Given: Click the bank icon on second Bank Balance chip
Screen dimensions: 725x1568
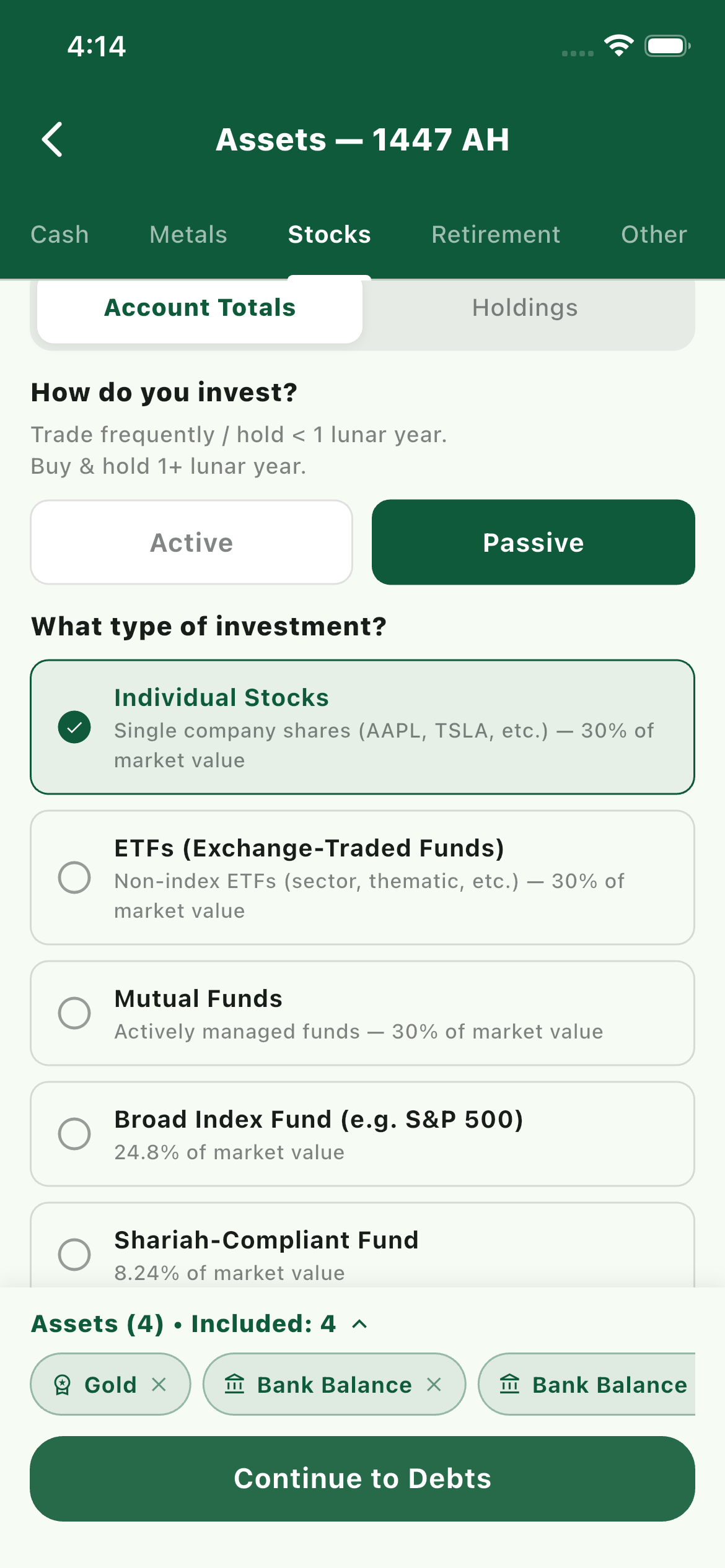Looking at the screenshot, I should tap(511, 1385).
